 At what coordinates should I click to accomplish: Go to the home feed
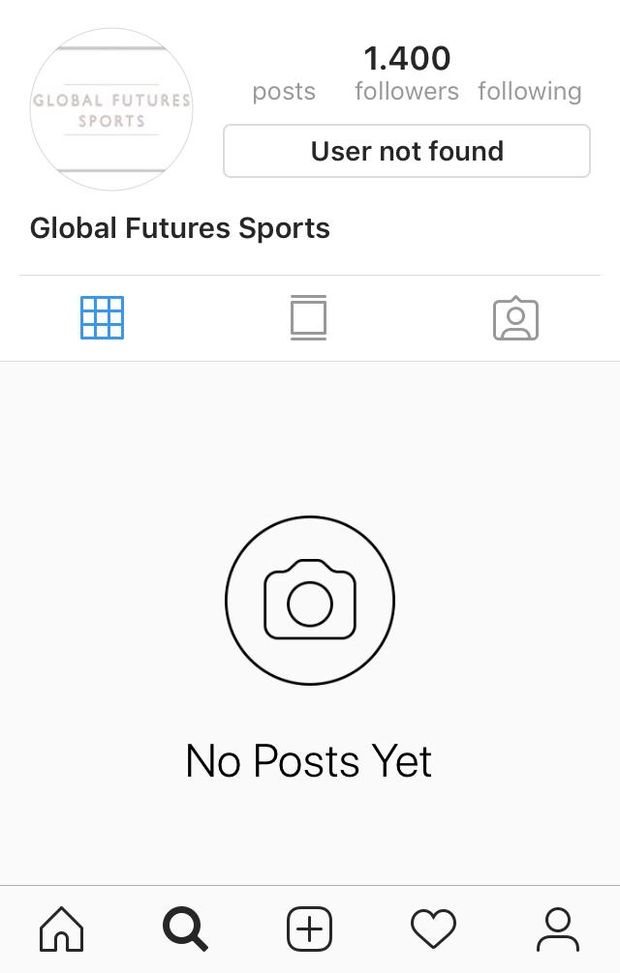(x=61, y=929)
